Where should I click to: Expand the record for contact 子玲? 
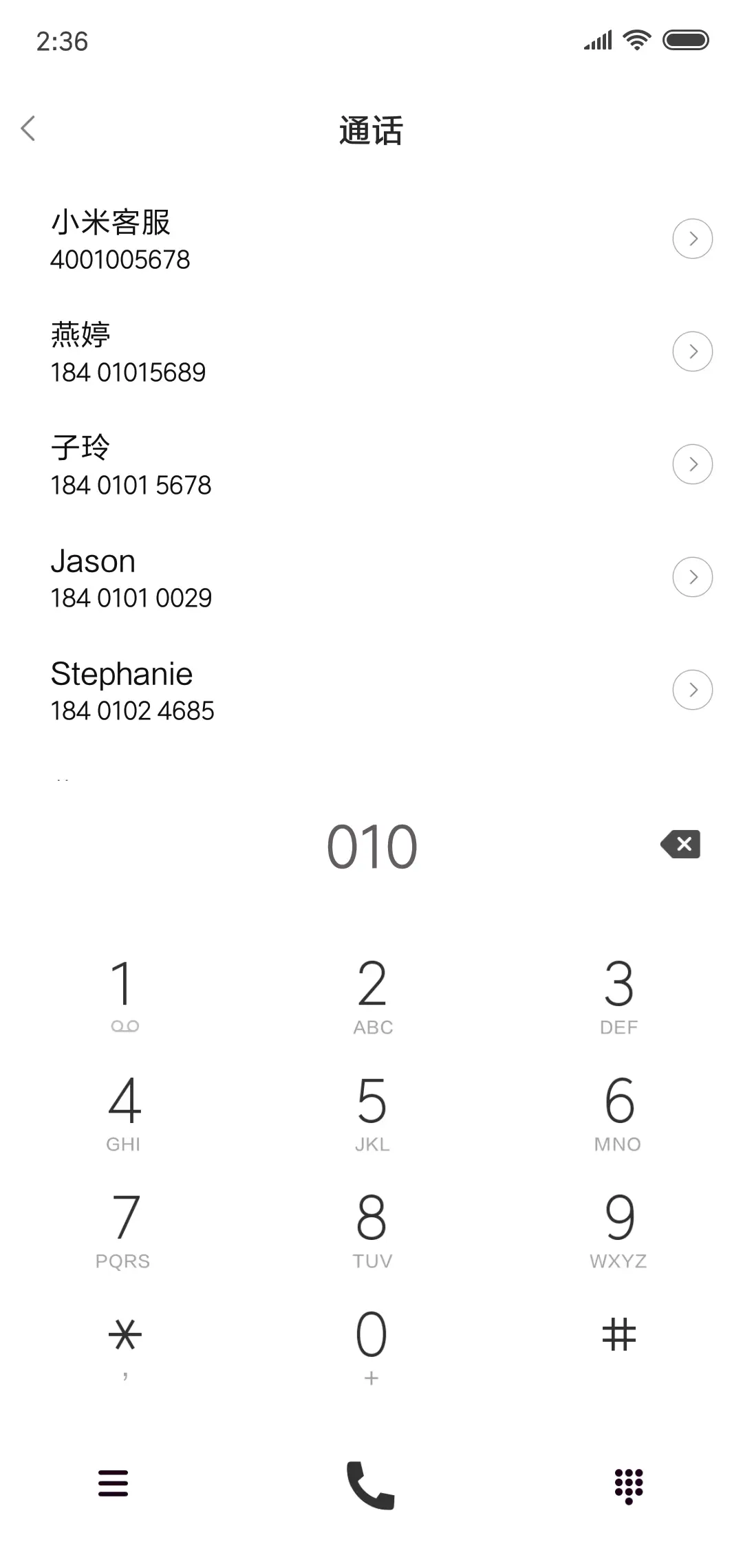click(693, 464)
